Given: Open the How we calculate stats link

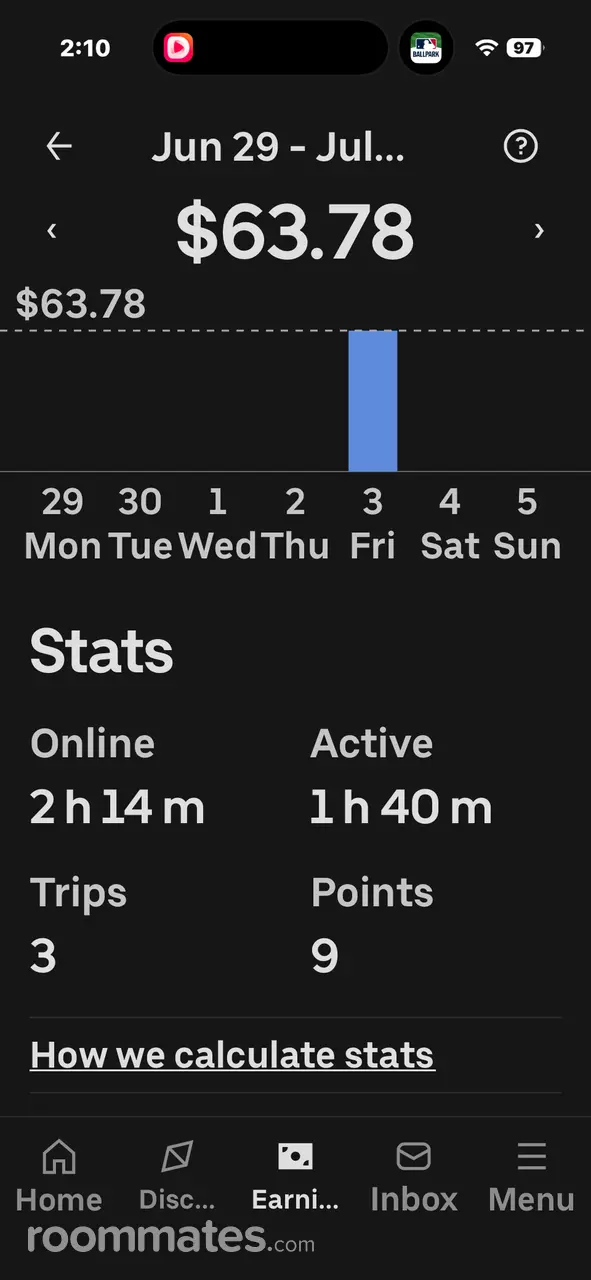Looking at the screenshot, I should (x=232, y=1055).
